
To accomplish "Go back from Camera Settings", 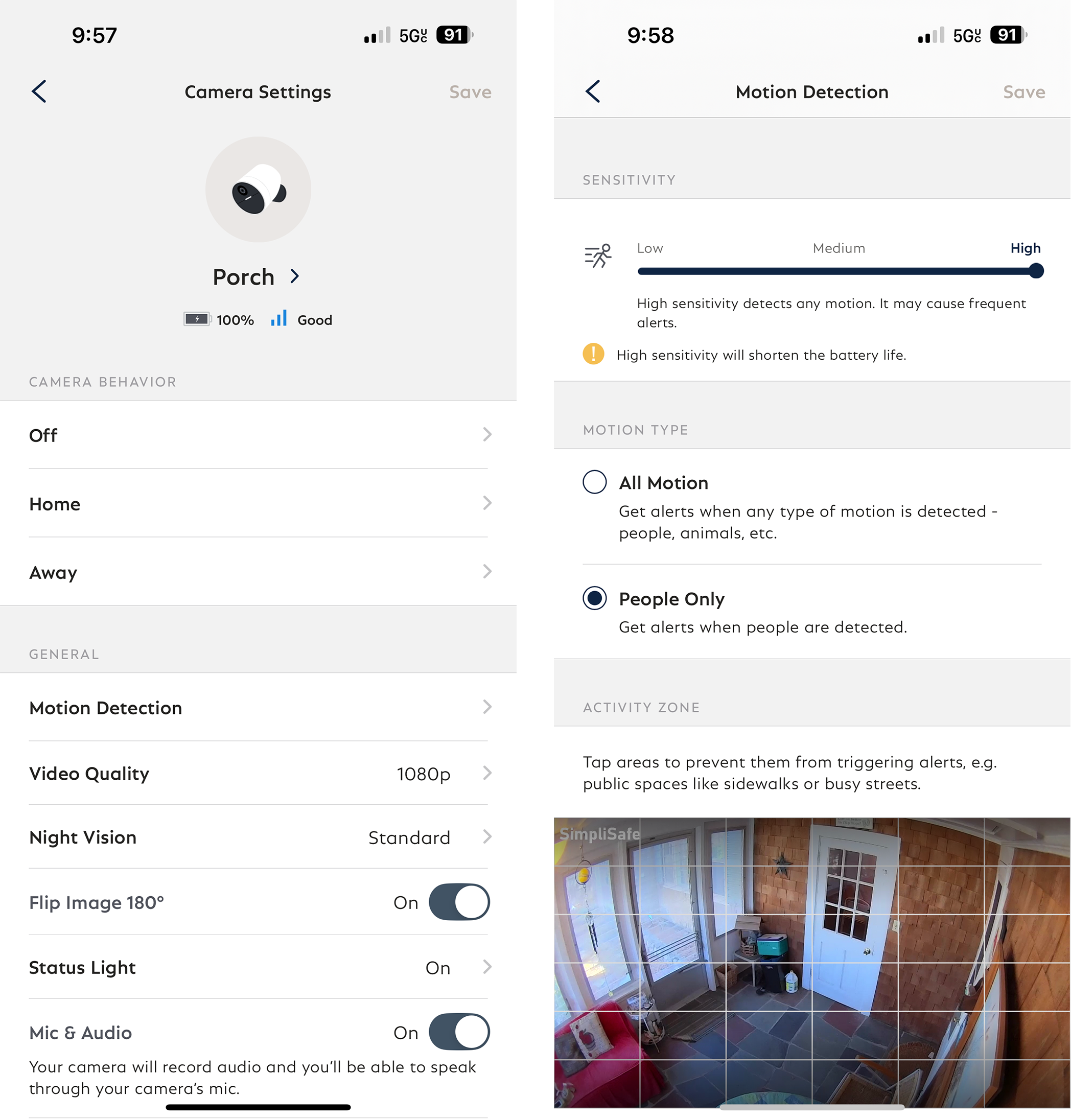I will tap(39, 91).
